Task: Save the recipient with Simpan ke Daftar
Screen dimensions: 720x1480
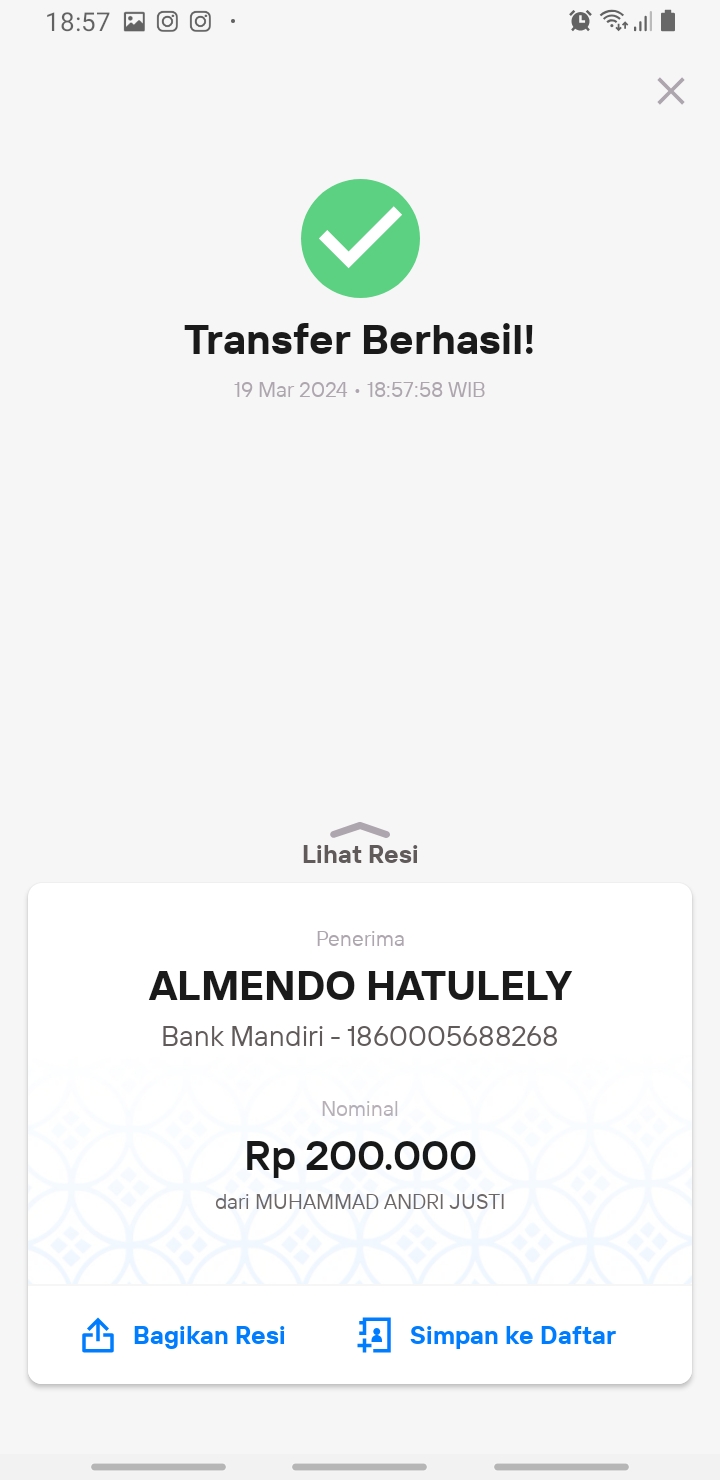Action: [486, 1335]
